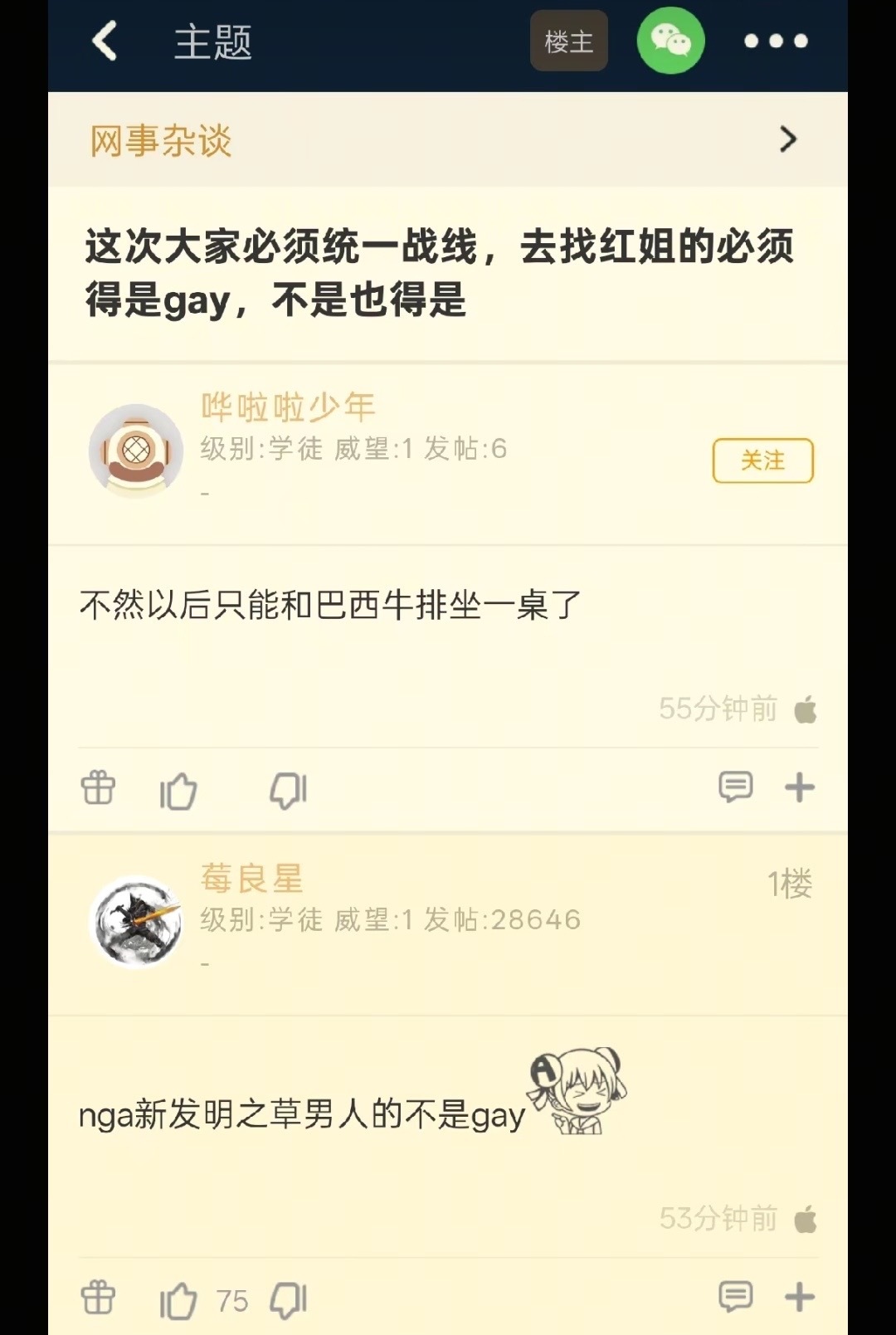Open username link 哗啦啦少年

click(x=288, y=407)
